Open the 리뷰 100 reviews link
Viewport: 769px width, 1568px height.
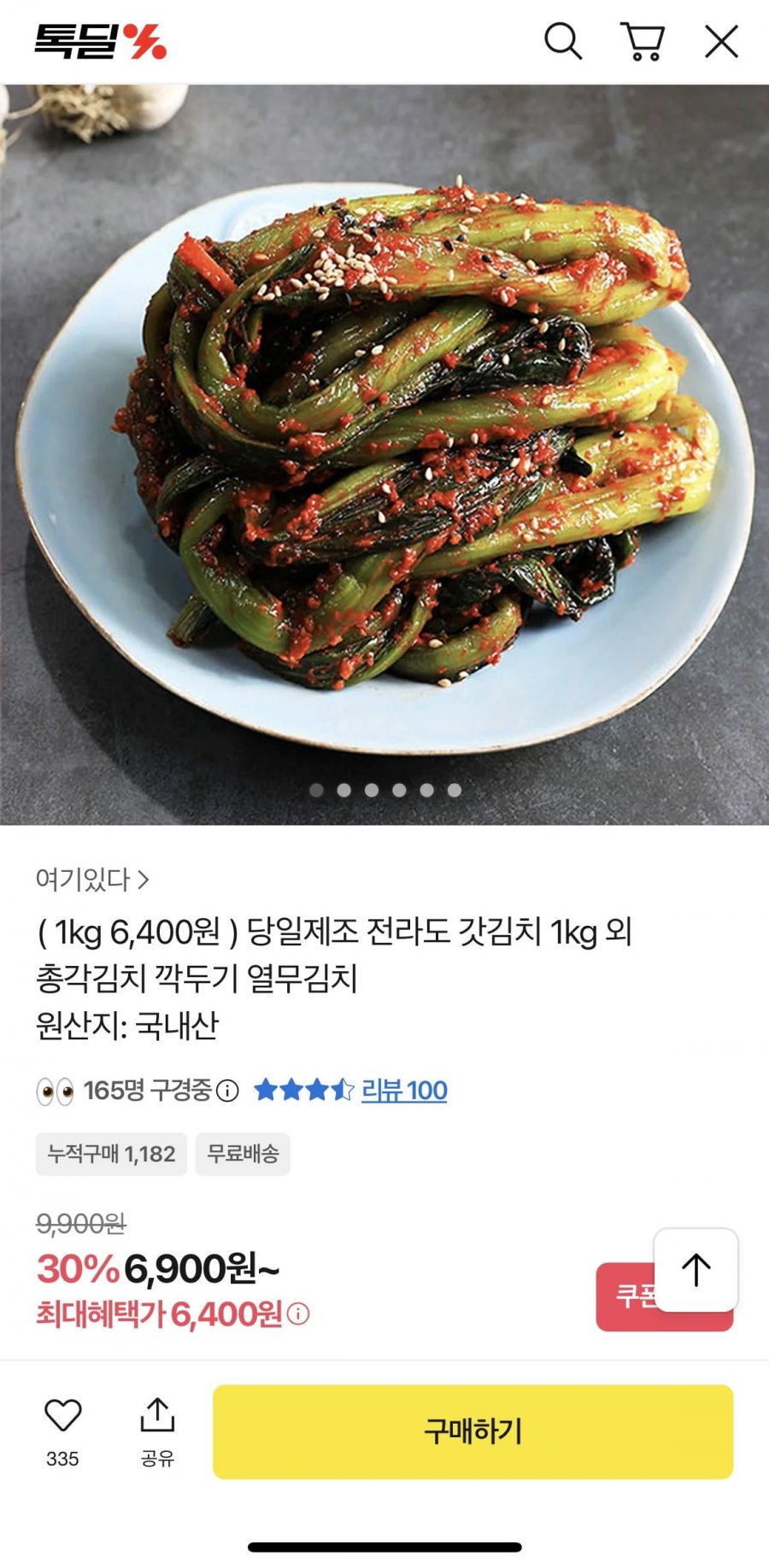[x=404, y=1091]
